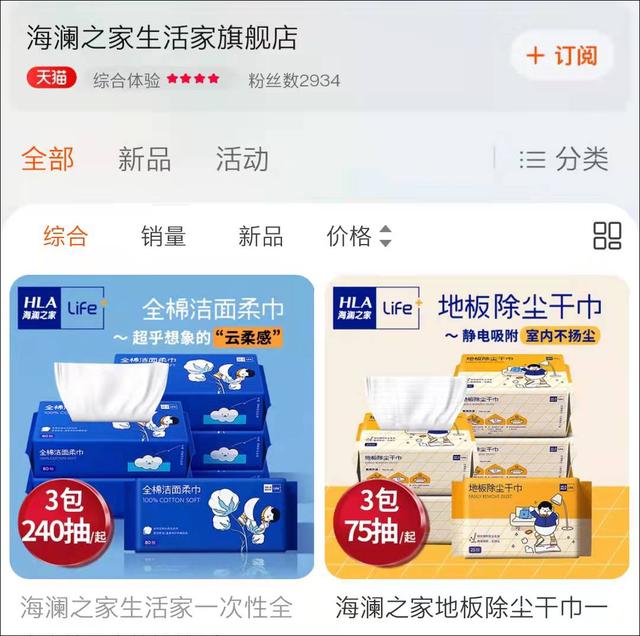
Task: Filter by 新品 in sort bar
Action: click(x=260, y=236)
